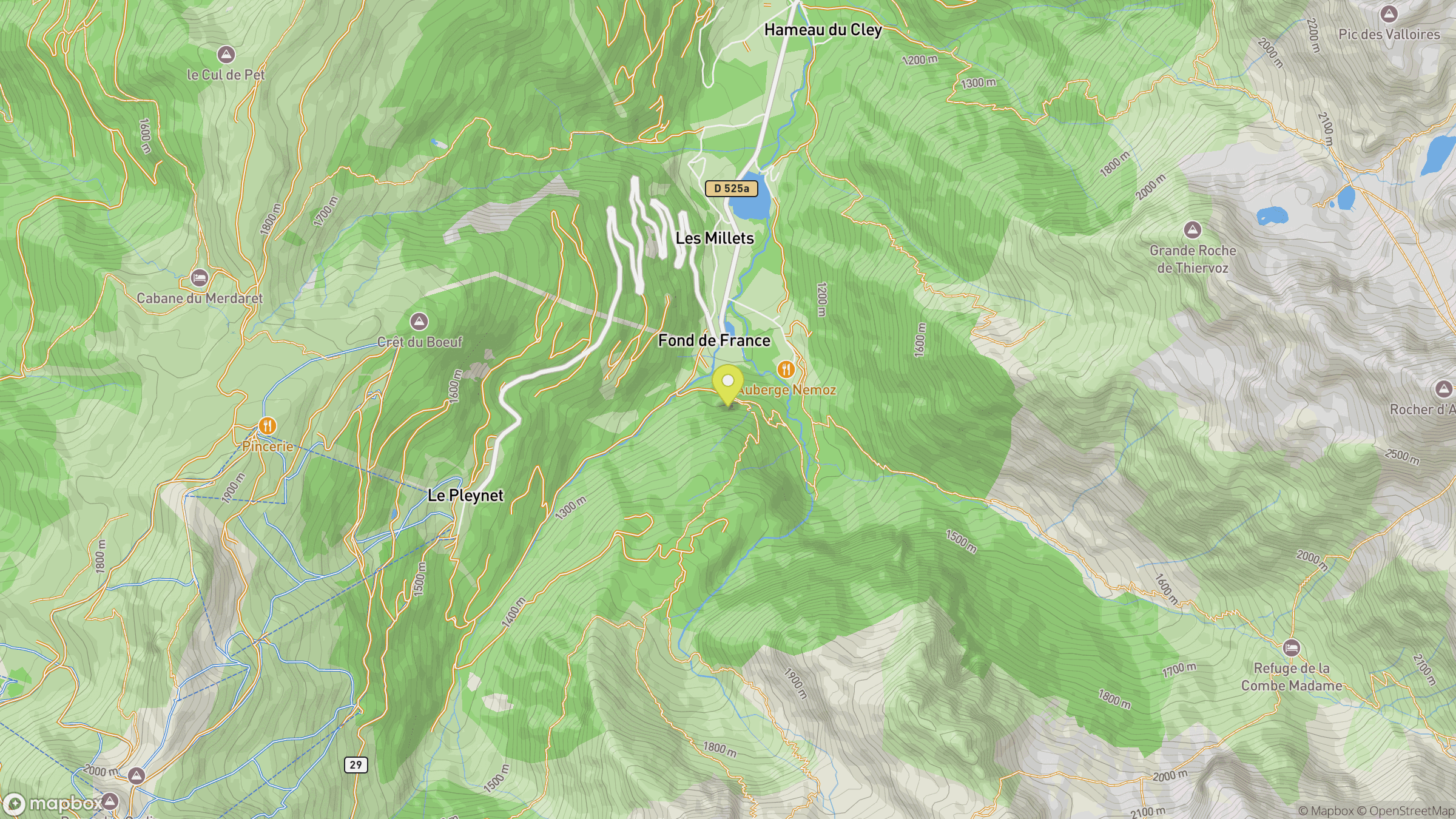
Task: Open the Mapbox logo link
Action: [53, 804]
